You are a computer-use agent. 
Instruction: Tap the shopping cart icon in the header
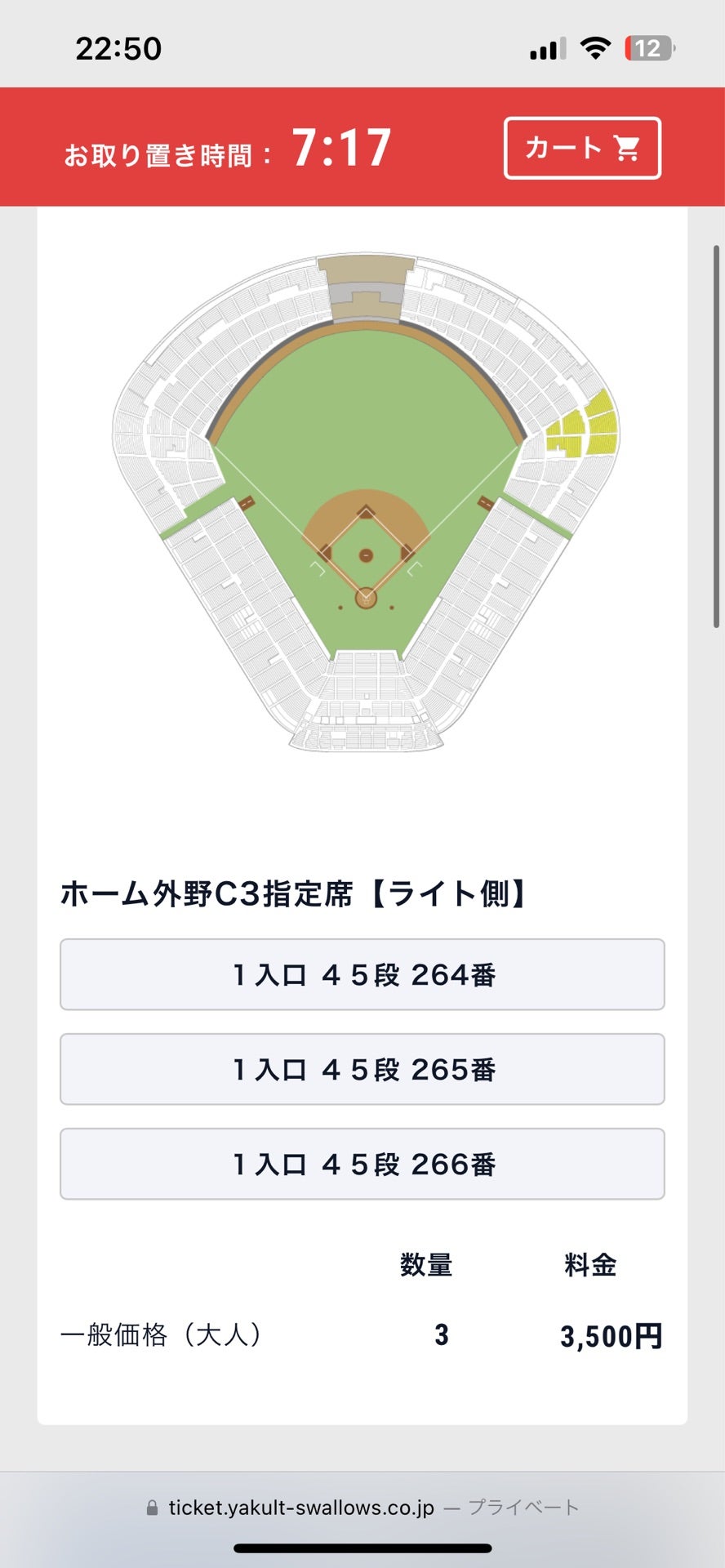point(625,148)
